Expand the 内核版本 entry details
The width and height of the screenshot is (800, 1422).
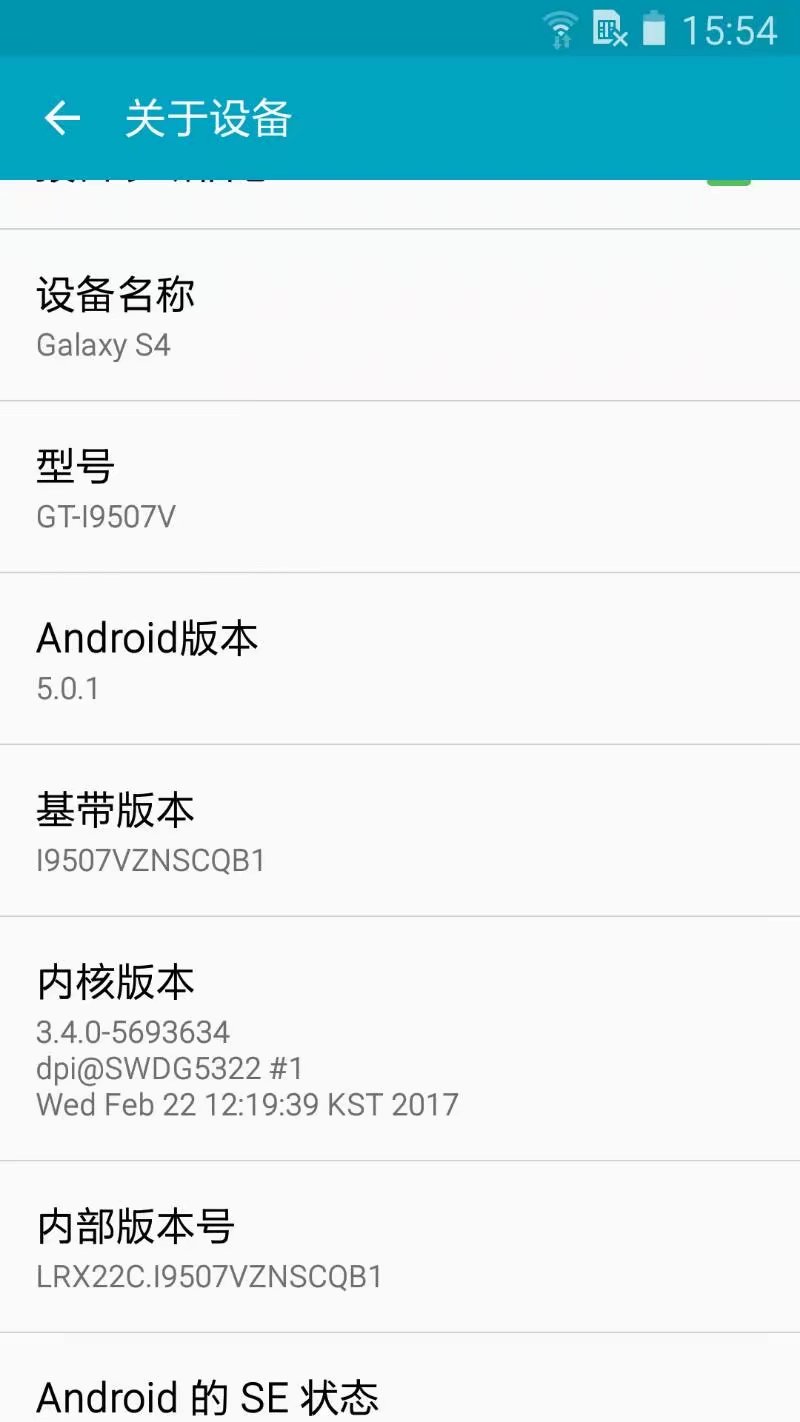400,1040
